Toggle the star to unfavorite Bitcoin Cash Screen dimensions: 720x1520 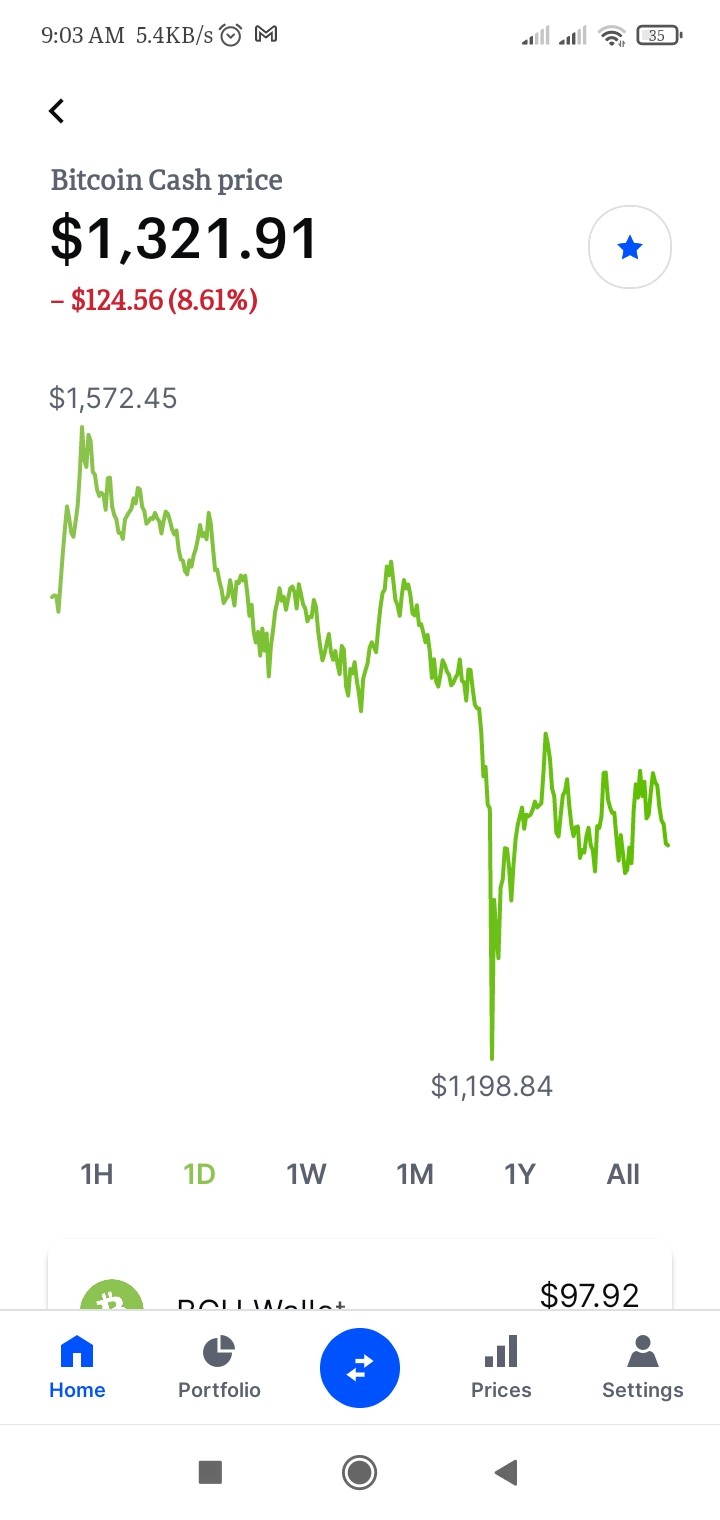(630, 247)
